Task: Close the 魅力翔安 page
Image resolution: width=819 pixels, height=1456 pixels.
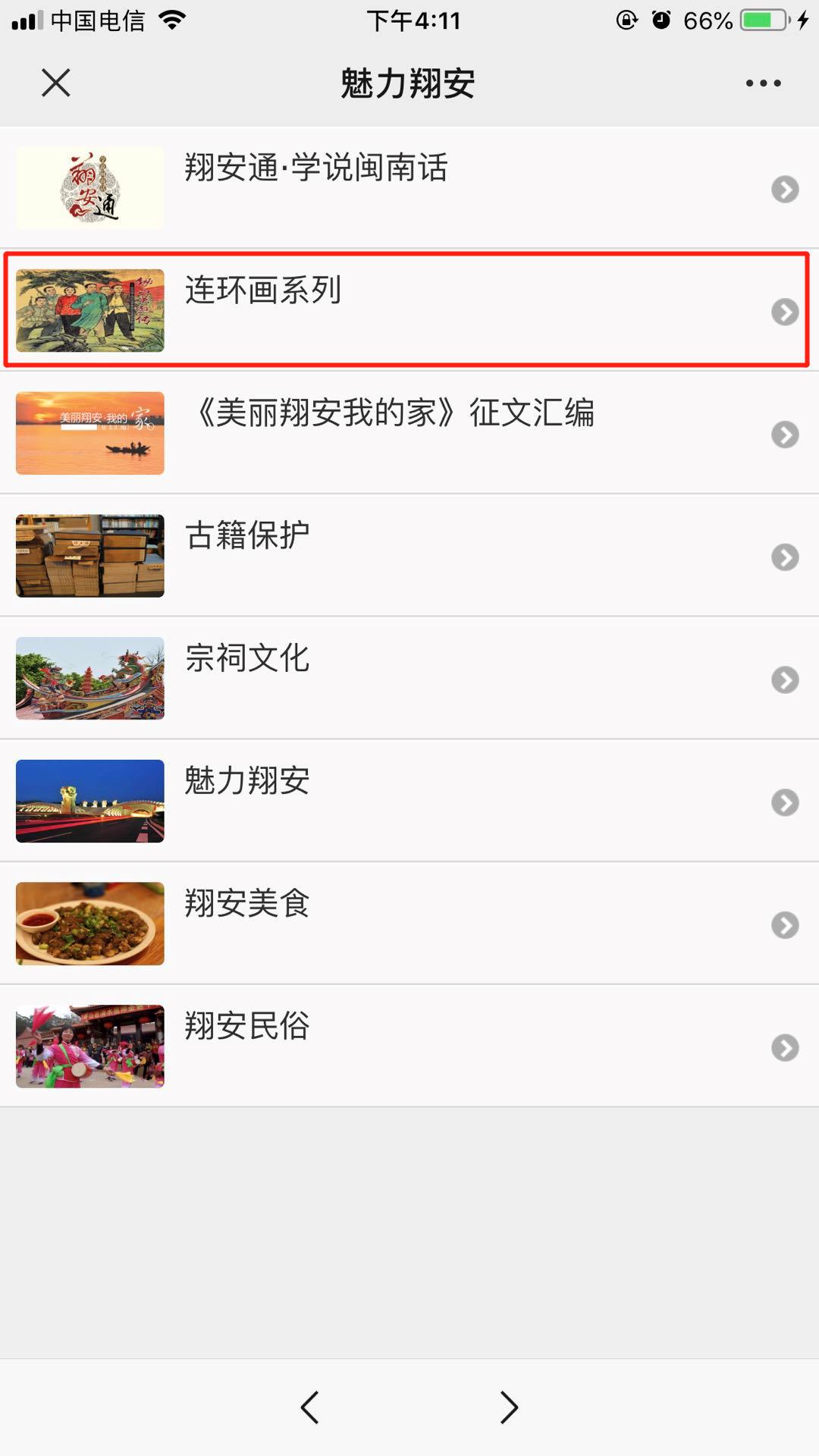Action: [56, 83]
